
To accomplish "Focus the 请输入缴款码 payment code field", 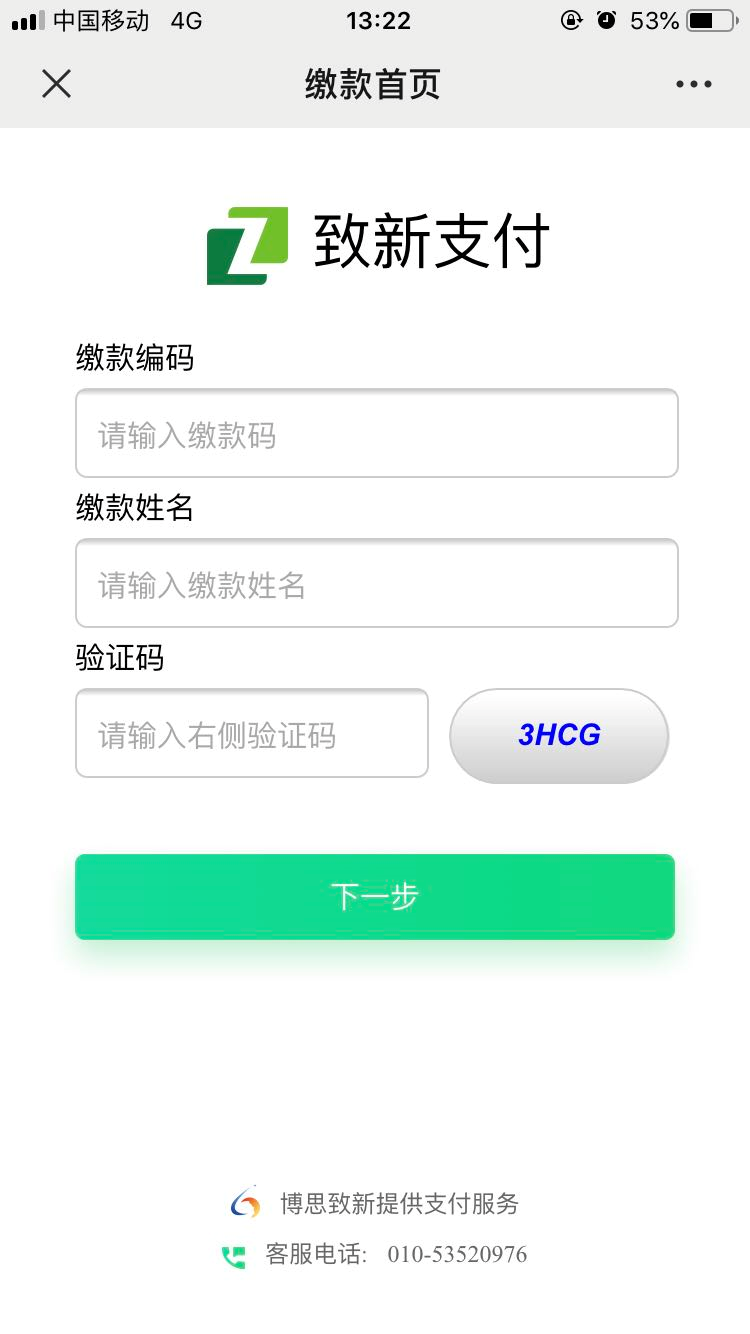I will pos(377,433).
